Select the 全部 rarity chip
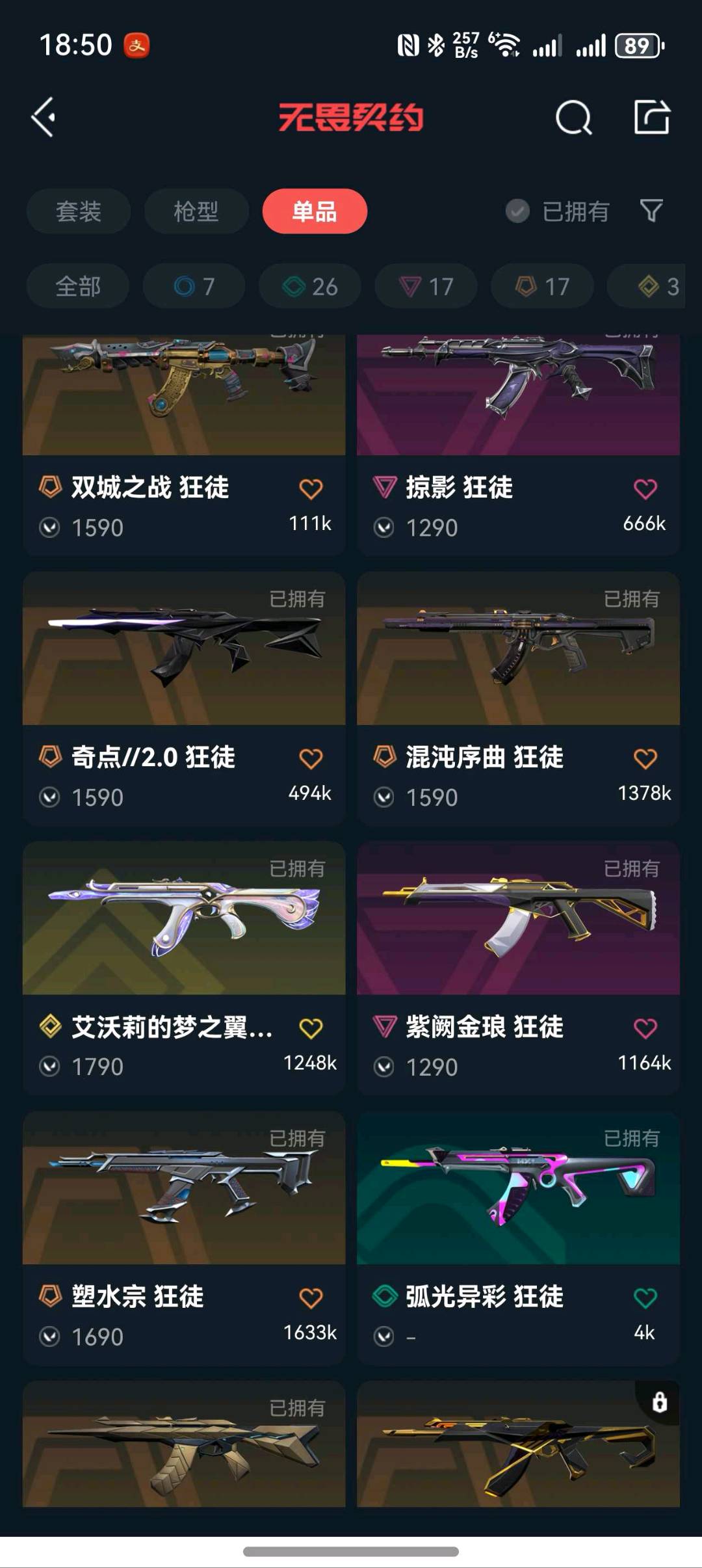This screenshot has height=1568, width=702. pos(78,286)
